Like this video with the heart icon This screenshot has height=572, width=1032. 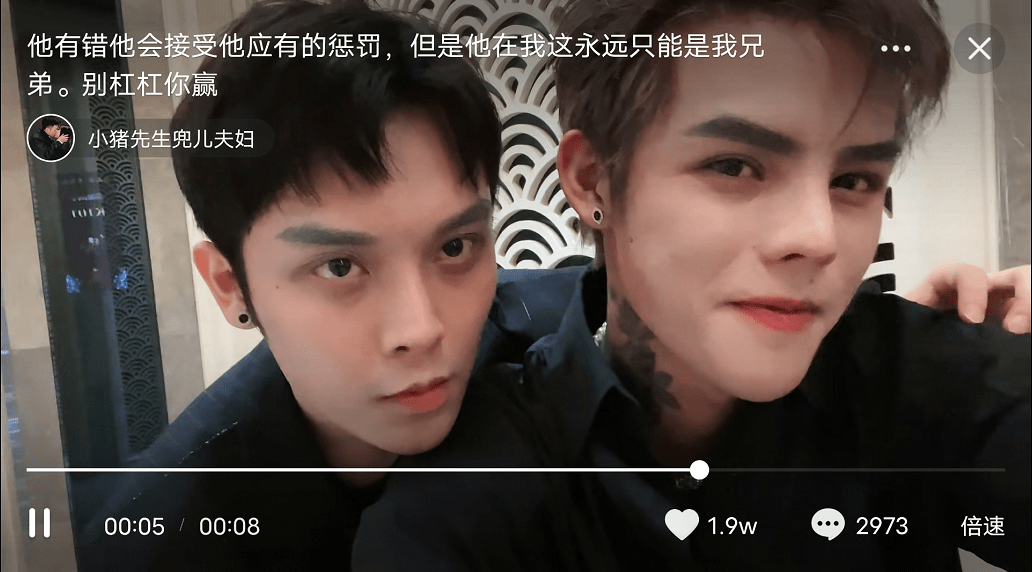pyautogui.click(x=682, y=524)
